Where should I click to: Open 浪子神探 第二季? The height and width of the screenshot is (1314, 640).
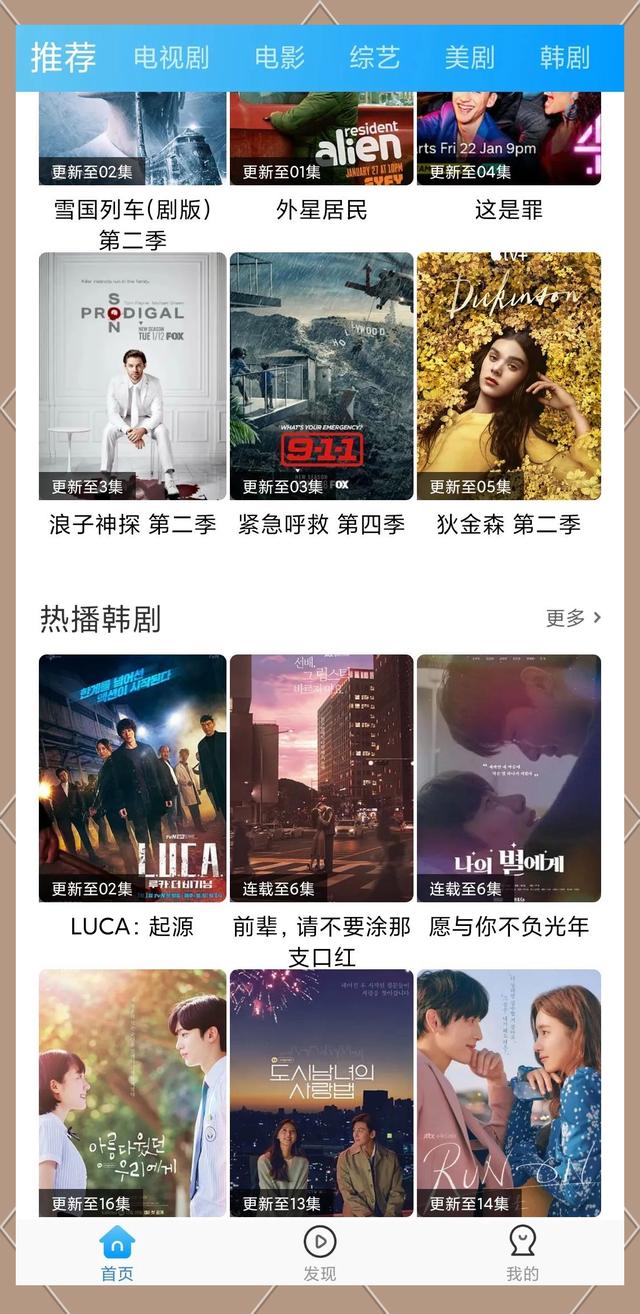coord(132,376)
